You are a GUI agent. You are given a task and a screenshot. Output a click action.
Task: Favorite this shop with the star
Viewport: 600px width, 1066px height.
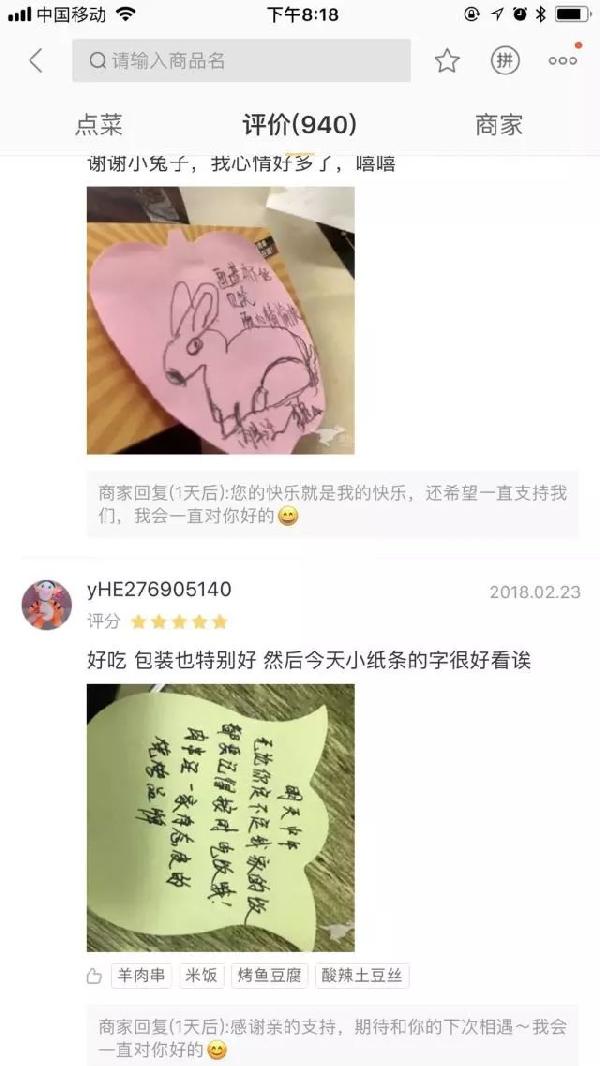447,61
